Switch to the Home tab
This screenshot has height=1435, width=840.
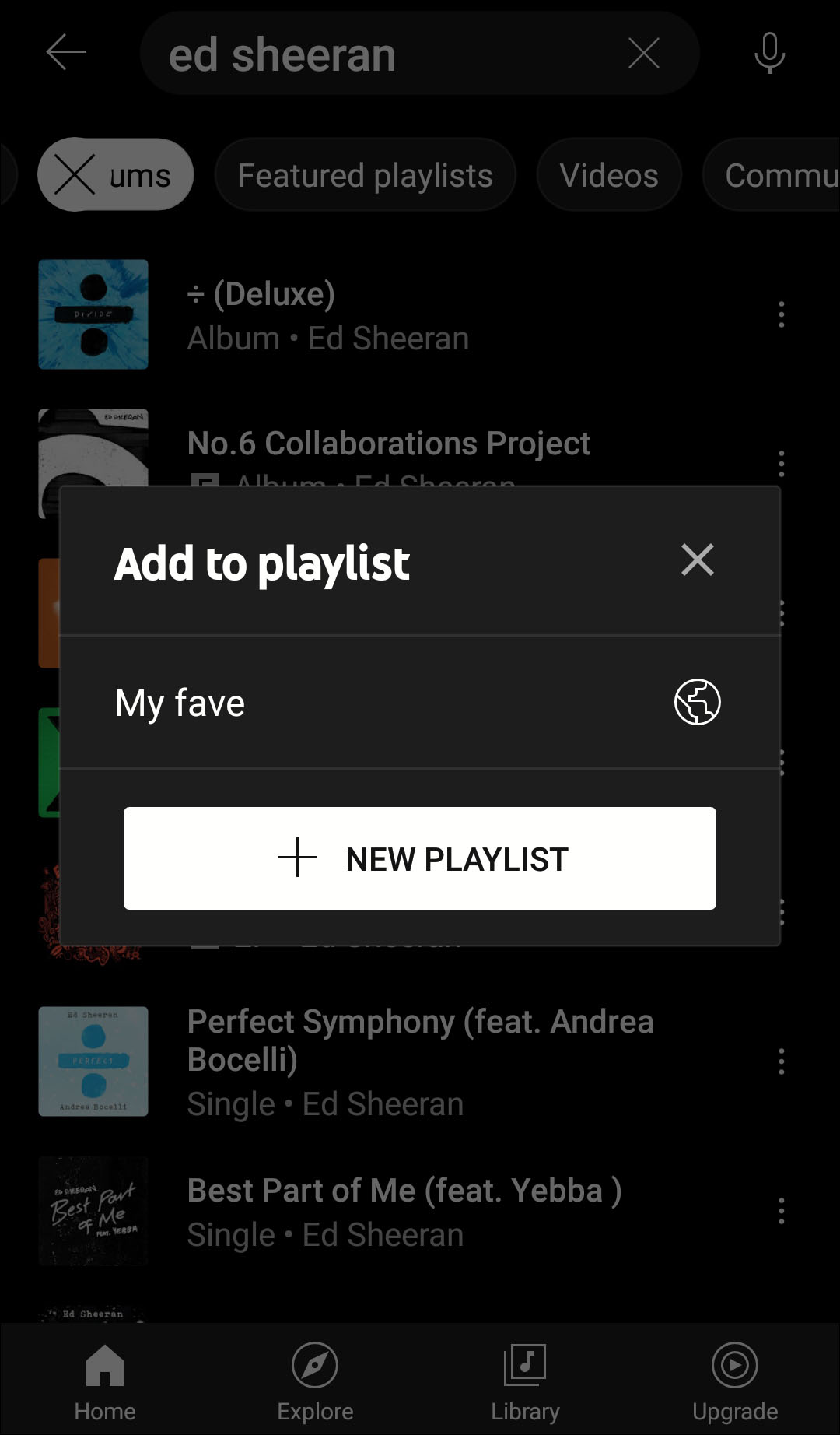[105, 1381]
